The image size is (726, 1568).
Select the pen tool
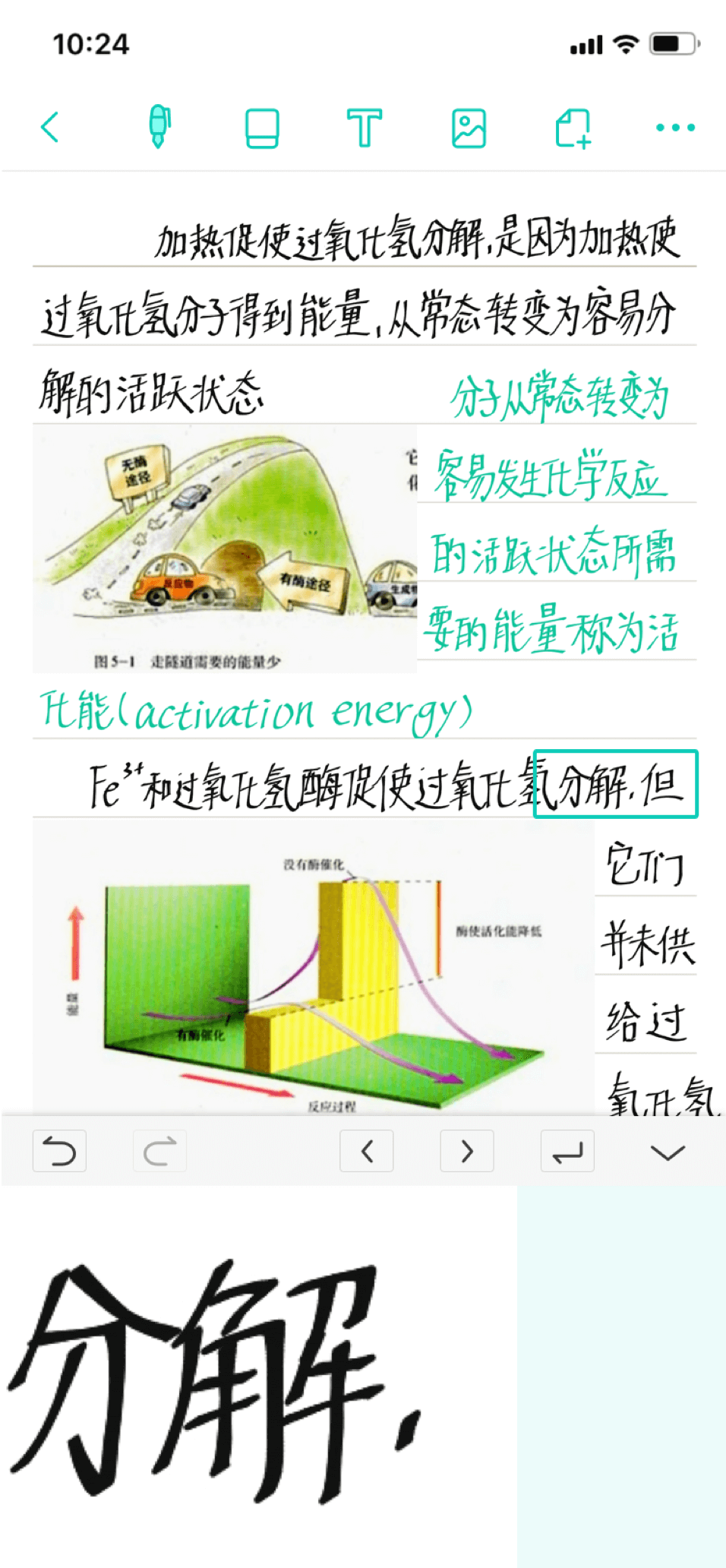click(159, 127)
